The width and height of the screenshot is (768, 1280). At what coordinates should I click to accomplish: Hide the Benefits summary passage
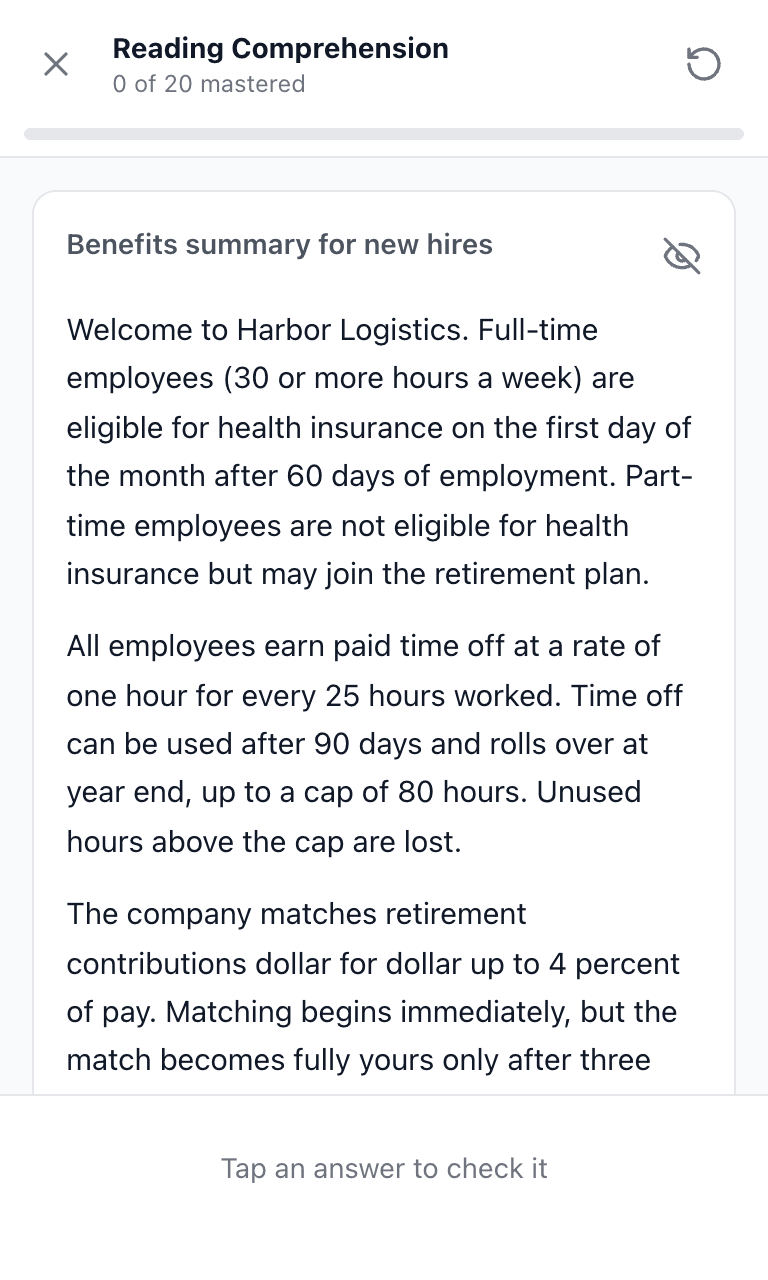[x=682, y=256]
